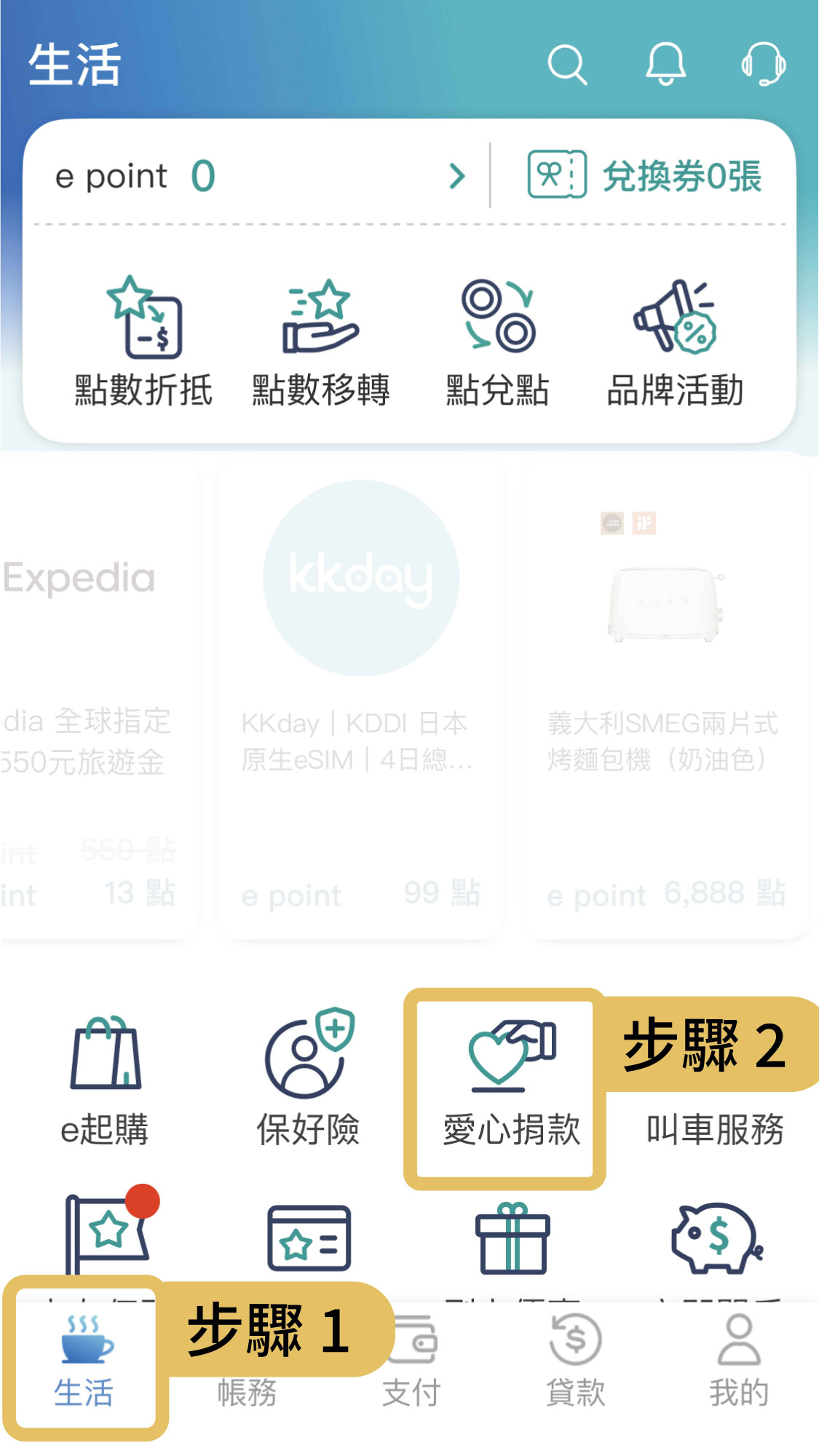Open 點數移轉
Viewport: 819px width, 1456px height.
coord(320,342)
